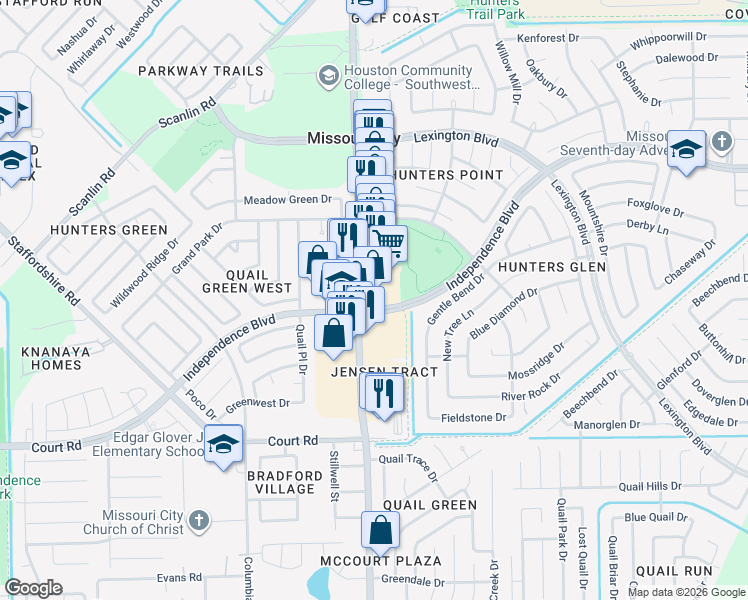Open the school marker near Seventh-day Adventist
Screen dimensions: 748x600
click(x=687, y=149)
